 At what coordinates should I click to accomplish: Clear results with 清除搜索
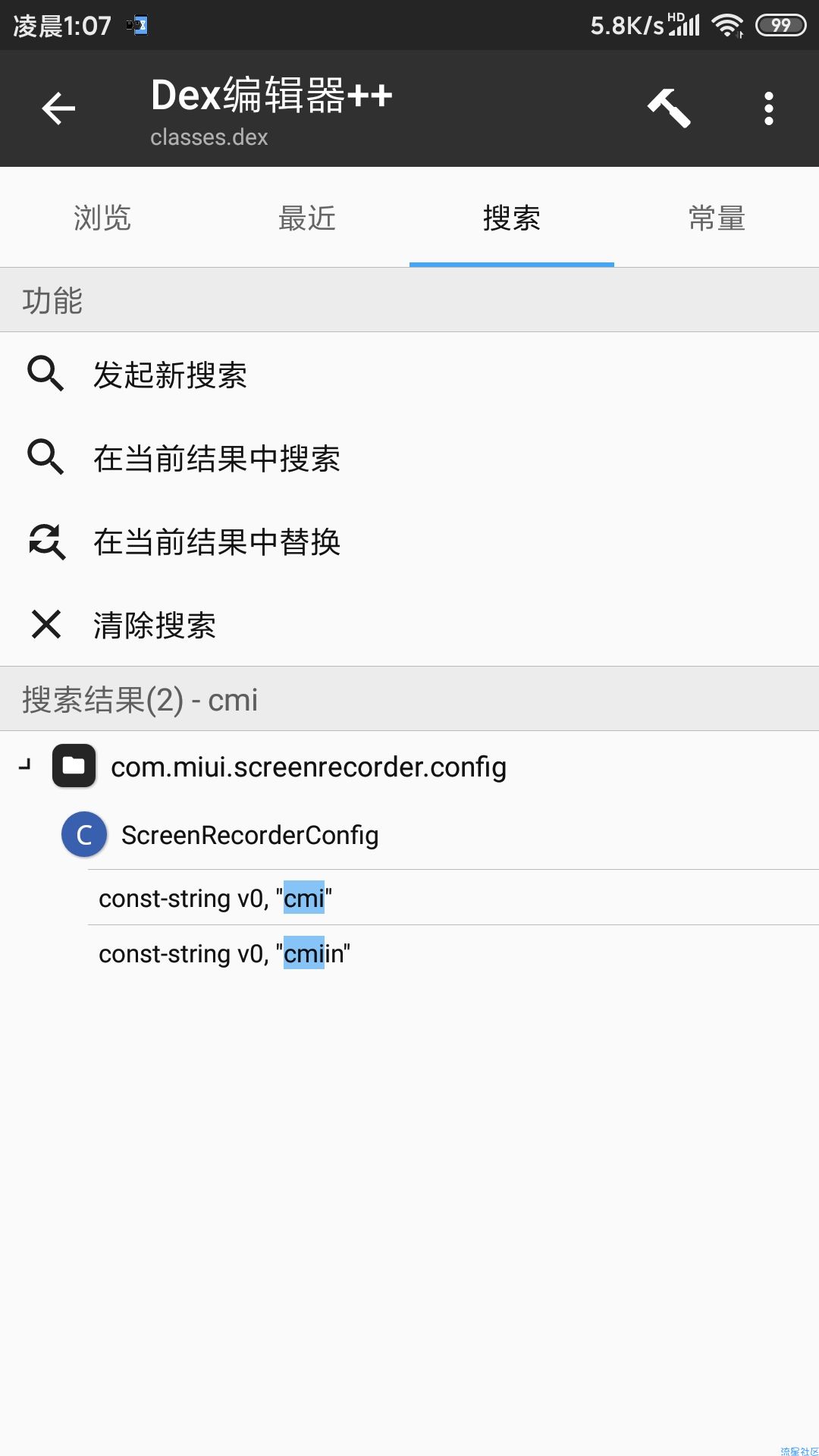[154, 625]
